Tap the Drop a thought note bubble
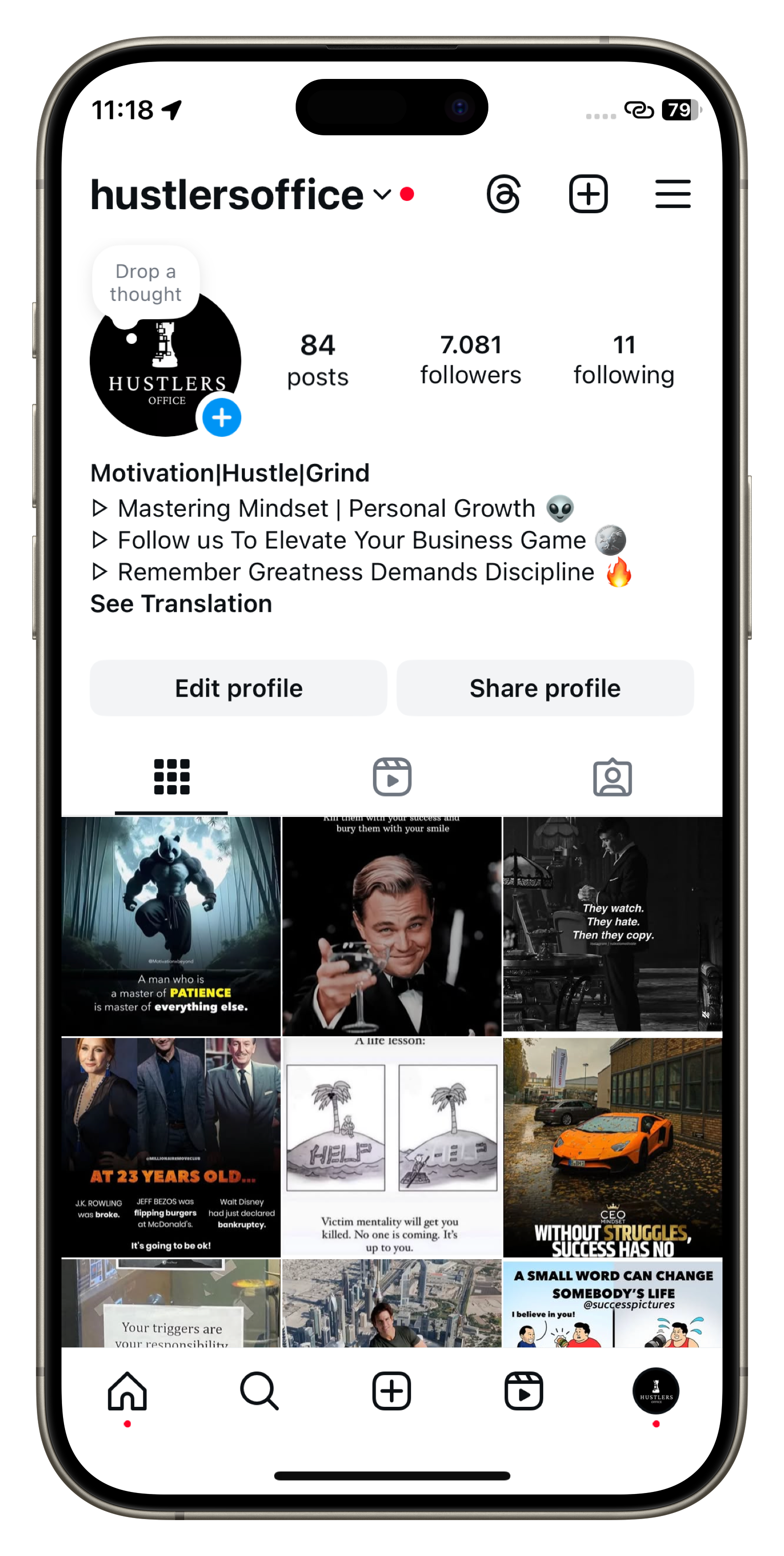Image resolution: width=784 pixels, height=1556 pixels. click(146, 283)
